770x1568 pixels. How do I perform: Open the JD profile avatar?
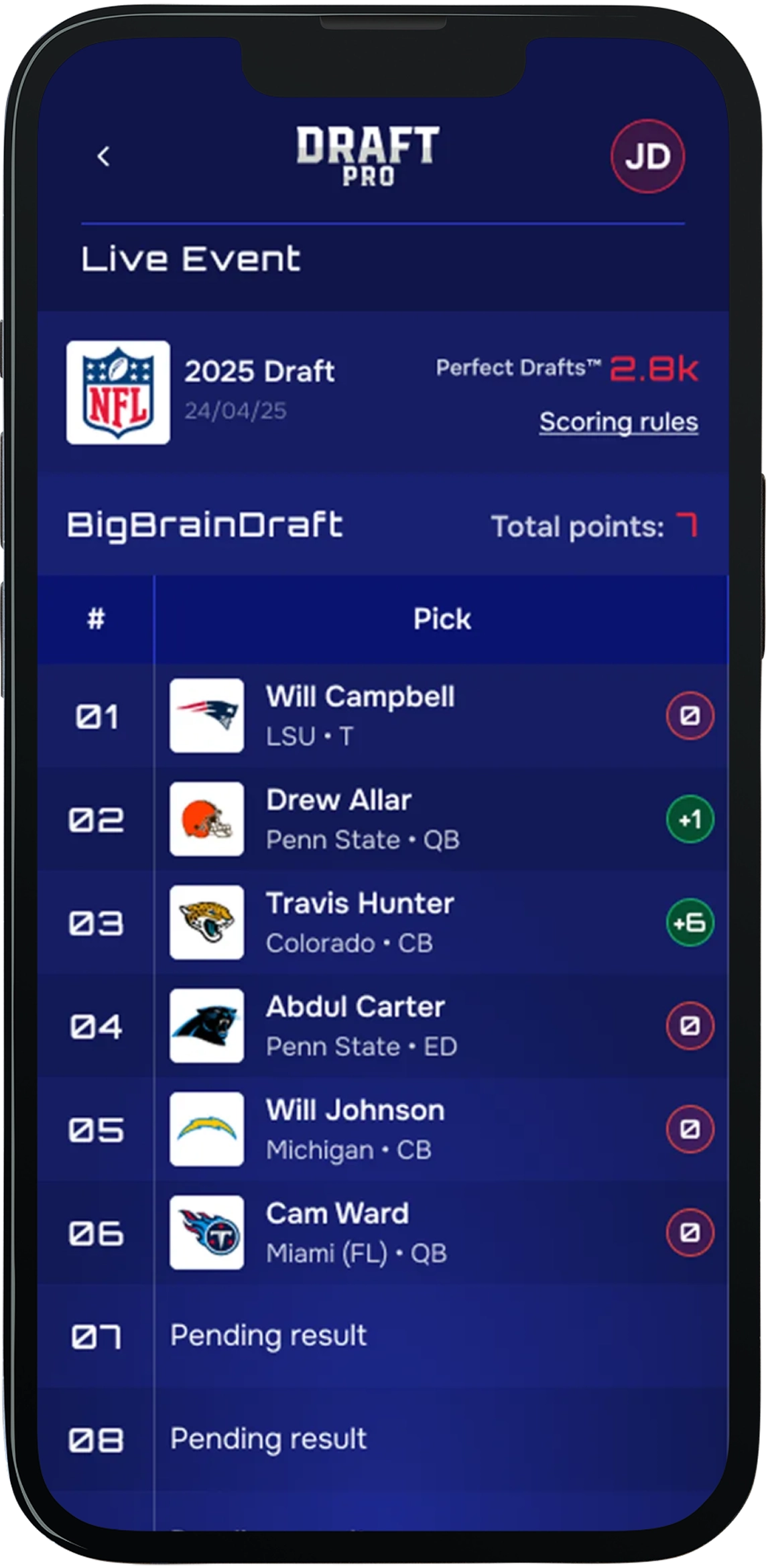click(647, 157)
